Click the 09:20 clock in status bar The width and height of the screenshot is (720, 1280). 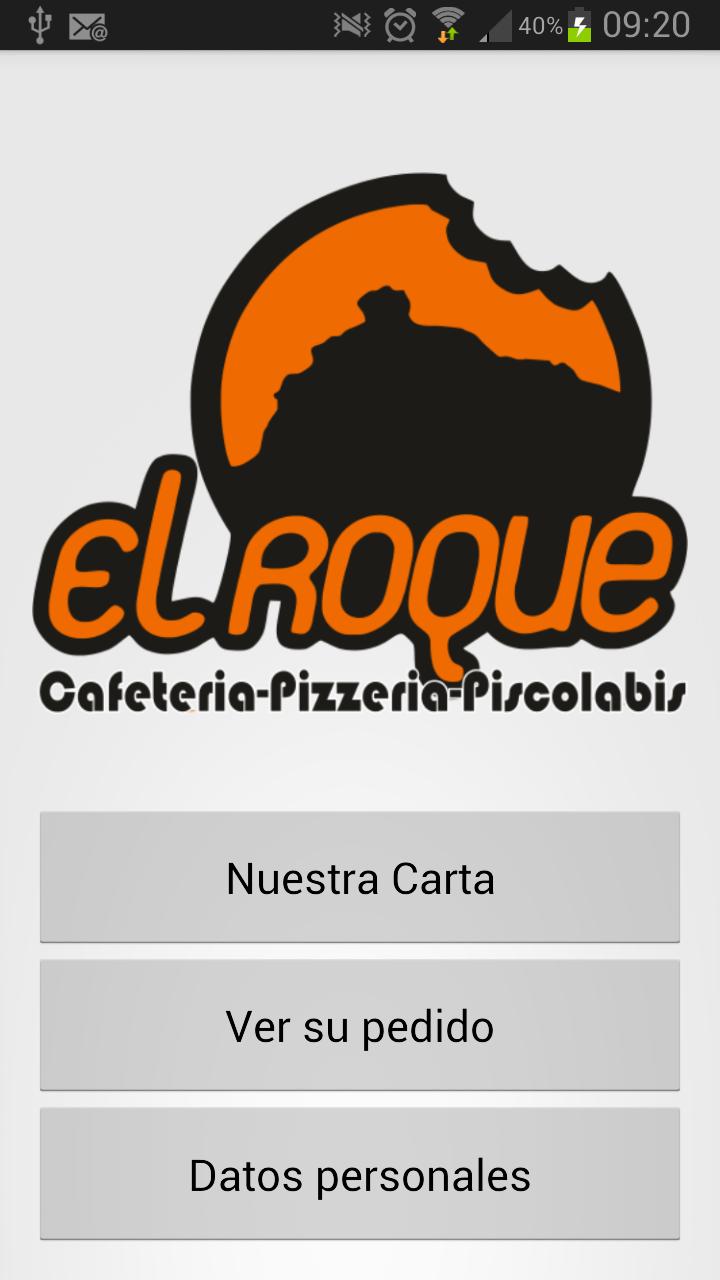(x=646, y=25)
